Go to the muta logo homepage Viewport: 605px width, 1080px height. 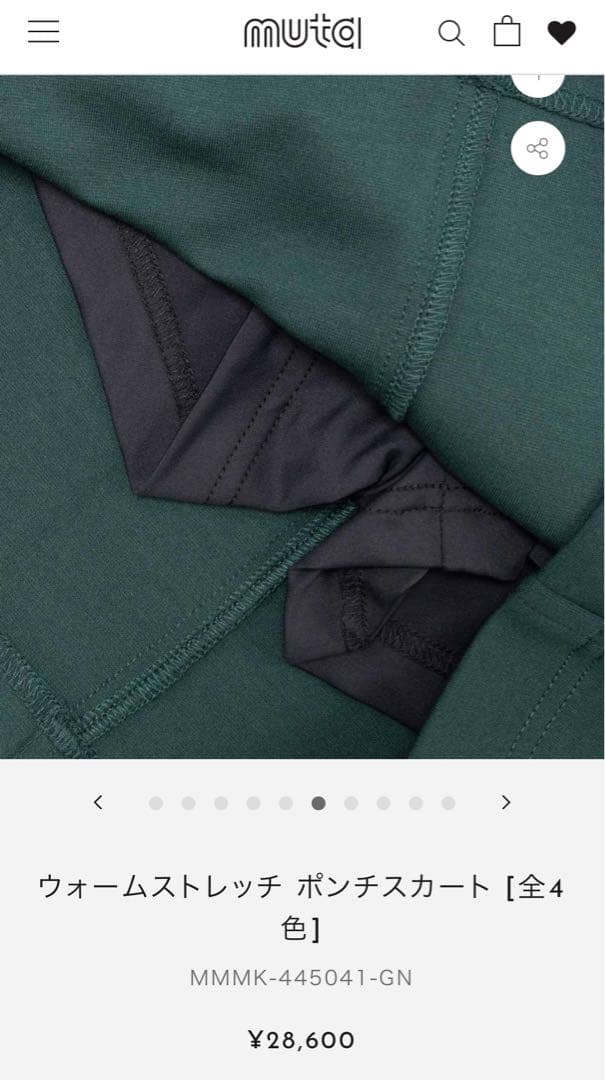(302, 33)
